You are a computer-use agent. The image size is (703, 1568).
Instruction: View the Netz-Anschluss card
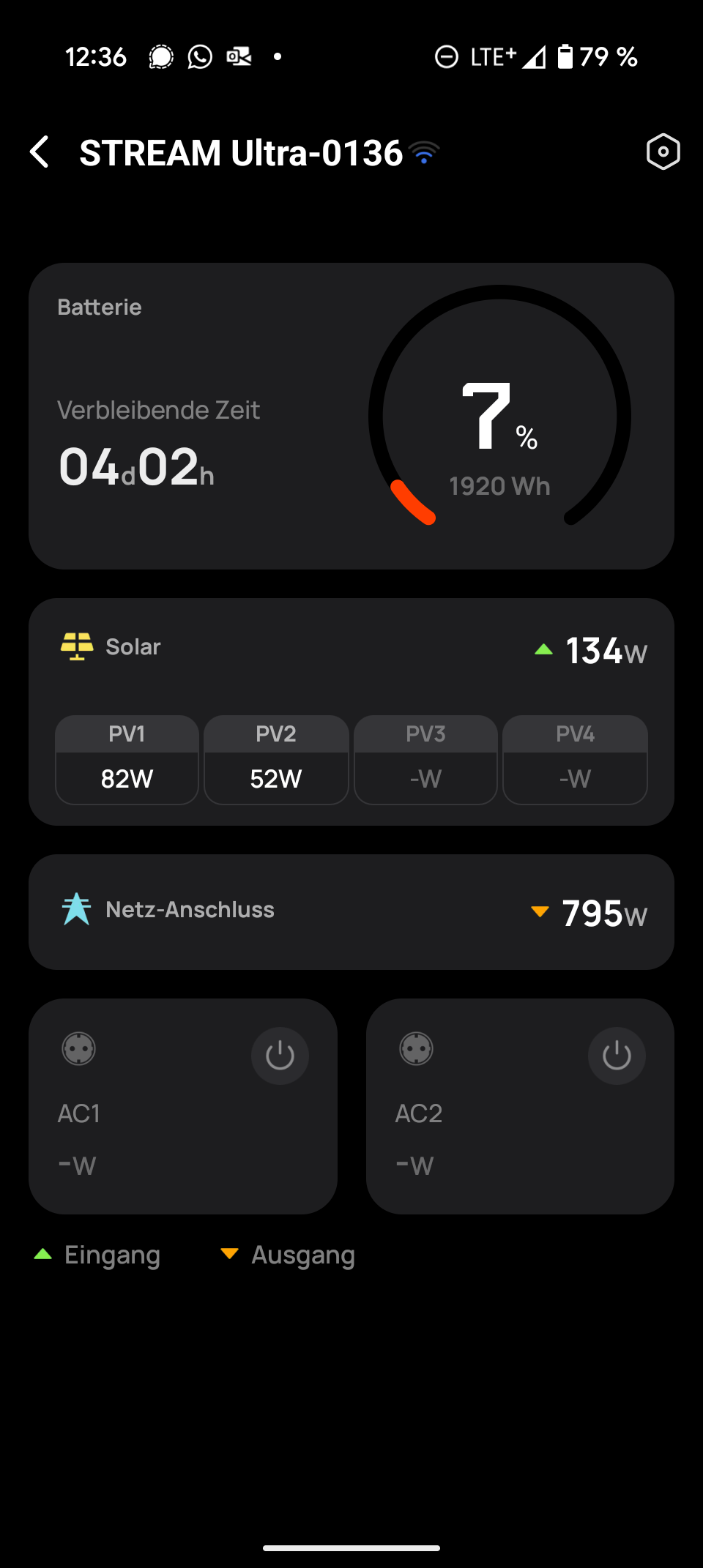351,911
